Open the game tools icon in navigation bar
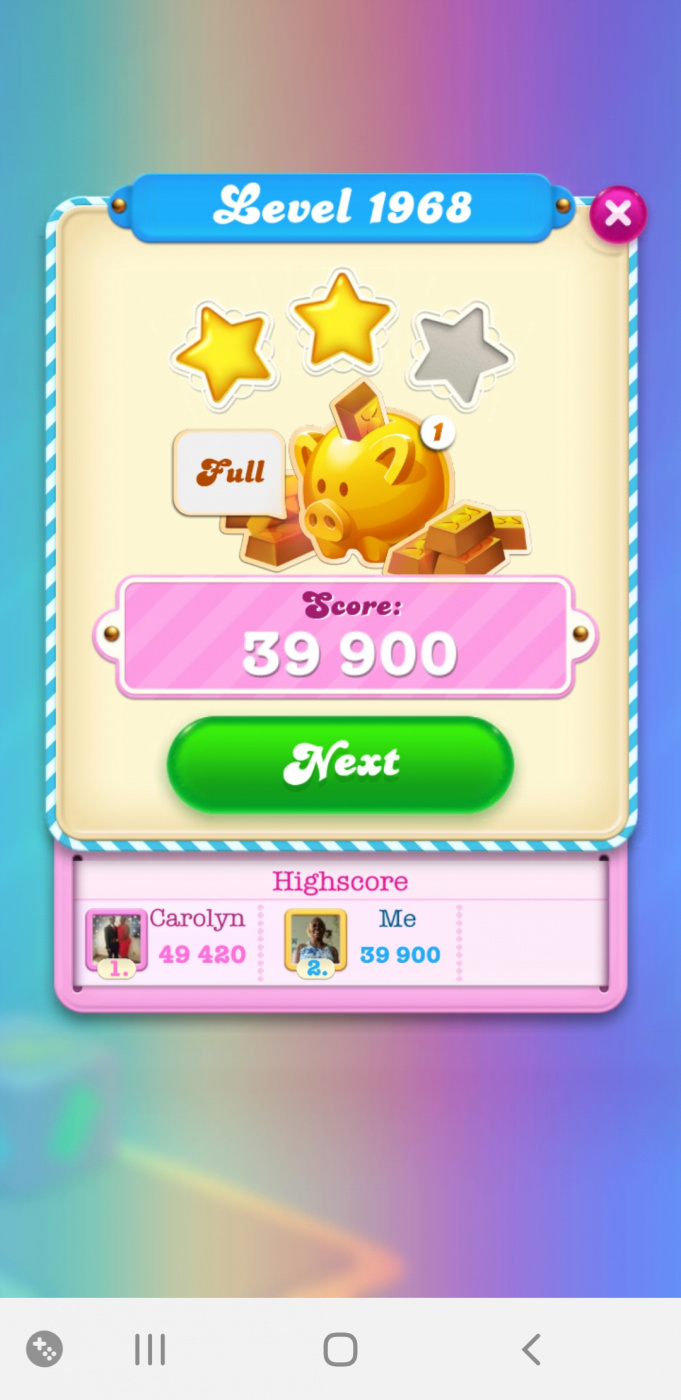This screenshot has height=1400, width=681. (x=44, y=1349)
